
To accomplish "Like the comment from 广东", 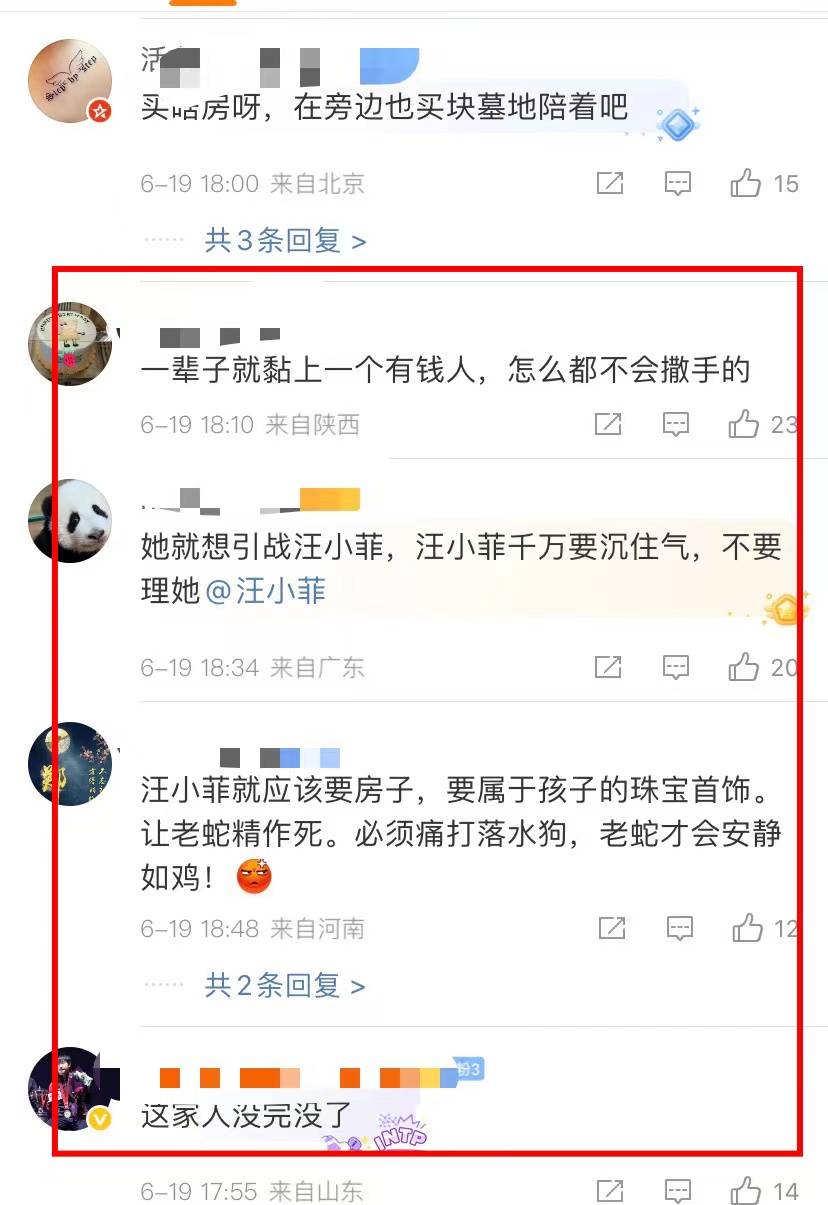I will 744,667.
